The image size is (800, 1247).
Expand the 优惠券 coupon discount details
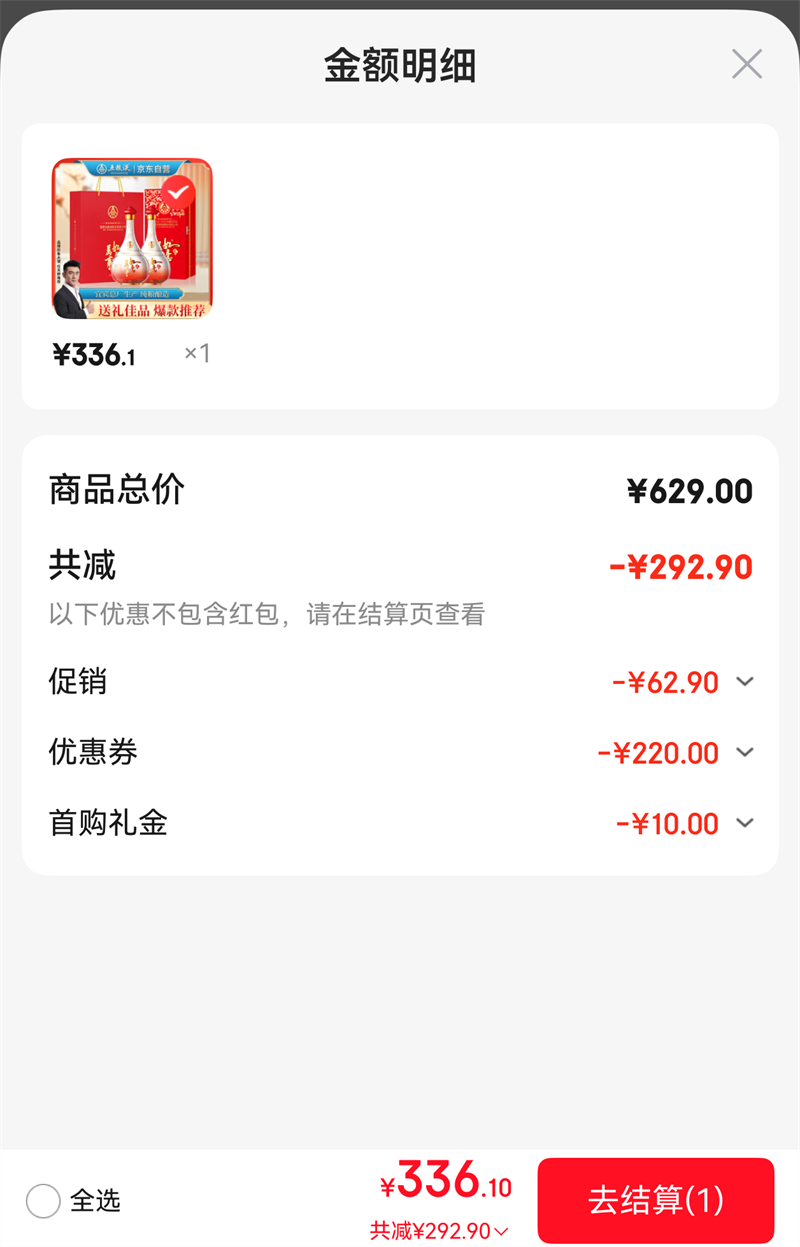point(744,753)
